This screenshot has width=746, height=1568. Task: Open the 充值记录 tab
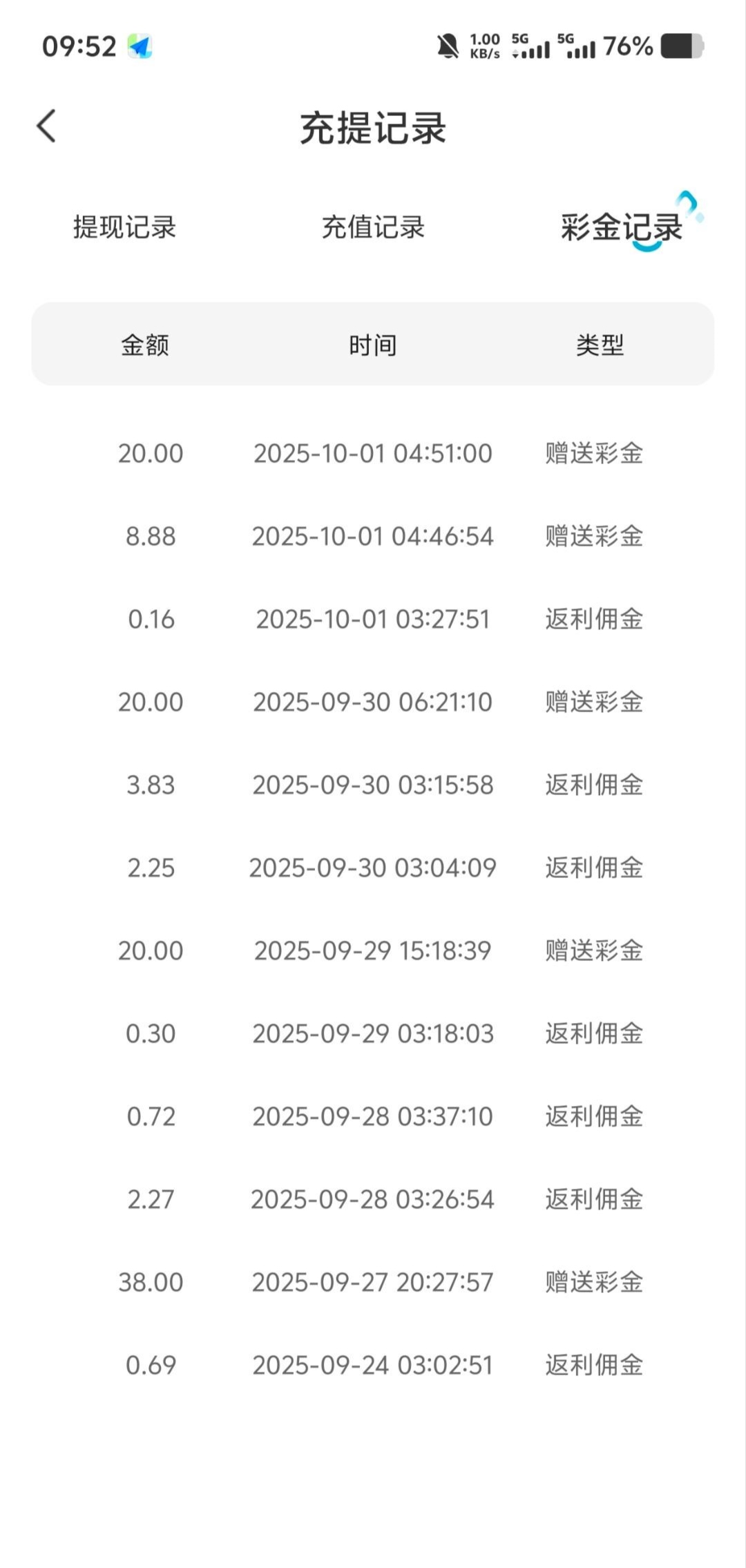[x=373, y=227]
